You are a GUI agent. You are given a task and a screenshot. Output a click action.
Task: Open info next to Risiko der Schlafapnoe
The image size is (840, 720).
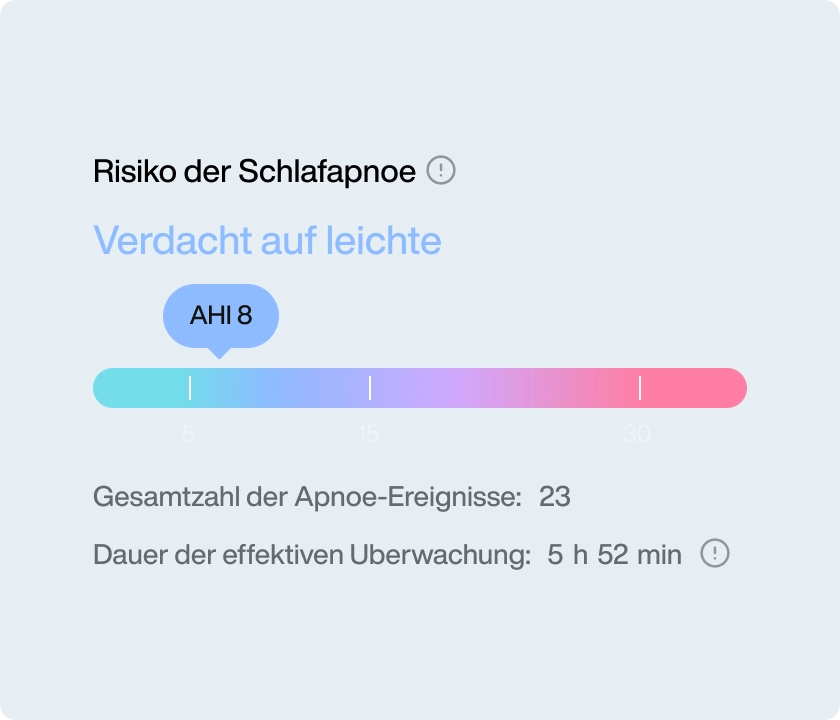tap(441, 171)
